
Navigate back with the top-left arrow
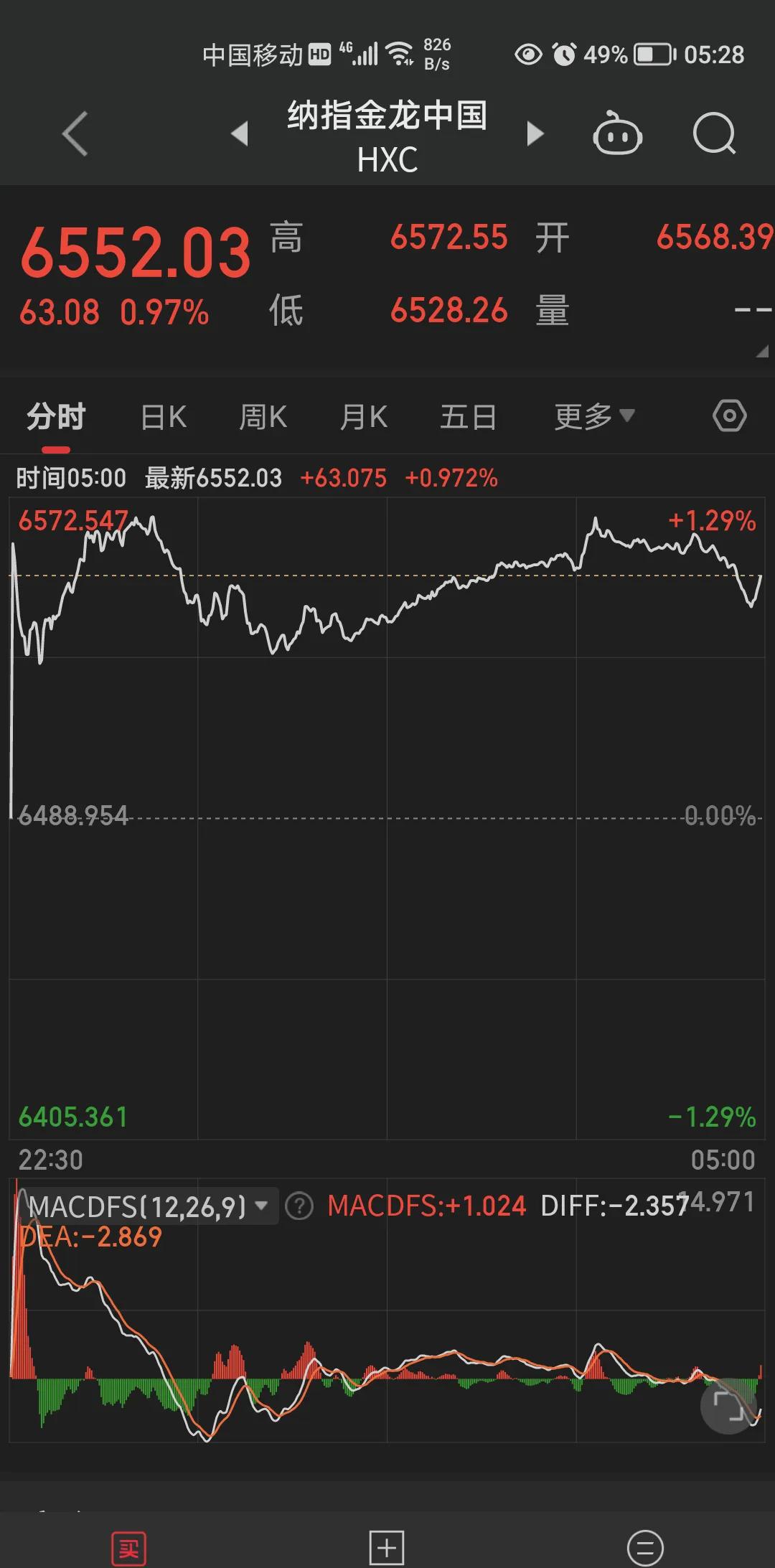pyautogui.click(x=74, y=133)
